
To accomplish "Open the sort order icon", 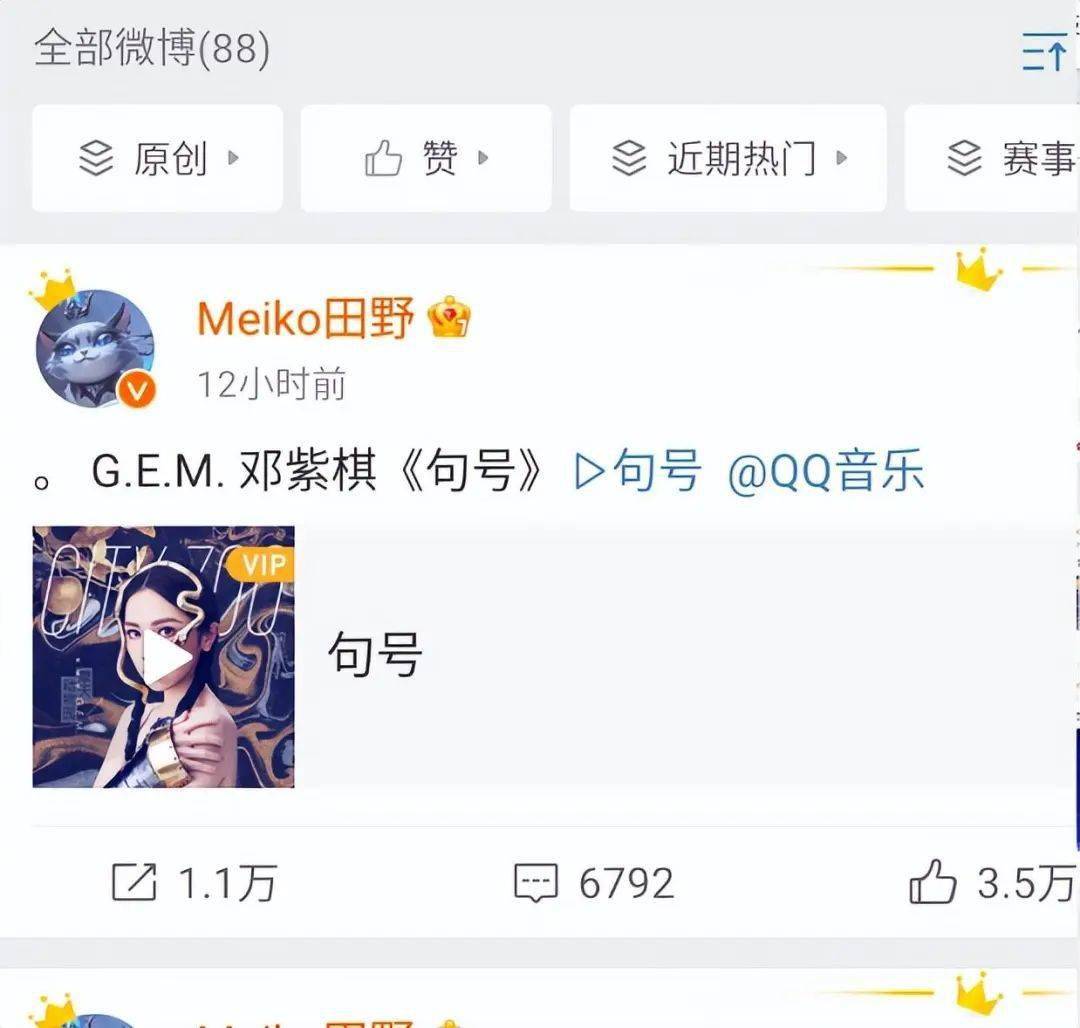I will point(1043,50).
